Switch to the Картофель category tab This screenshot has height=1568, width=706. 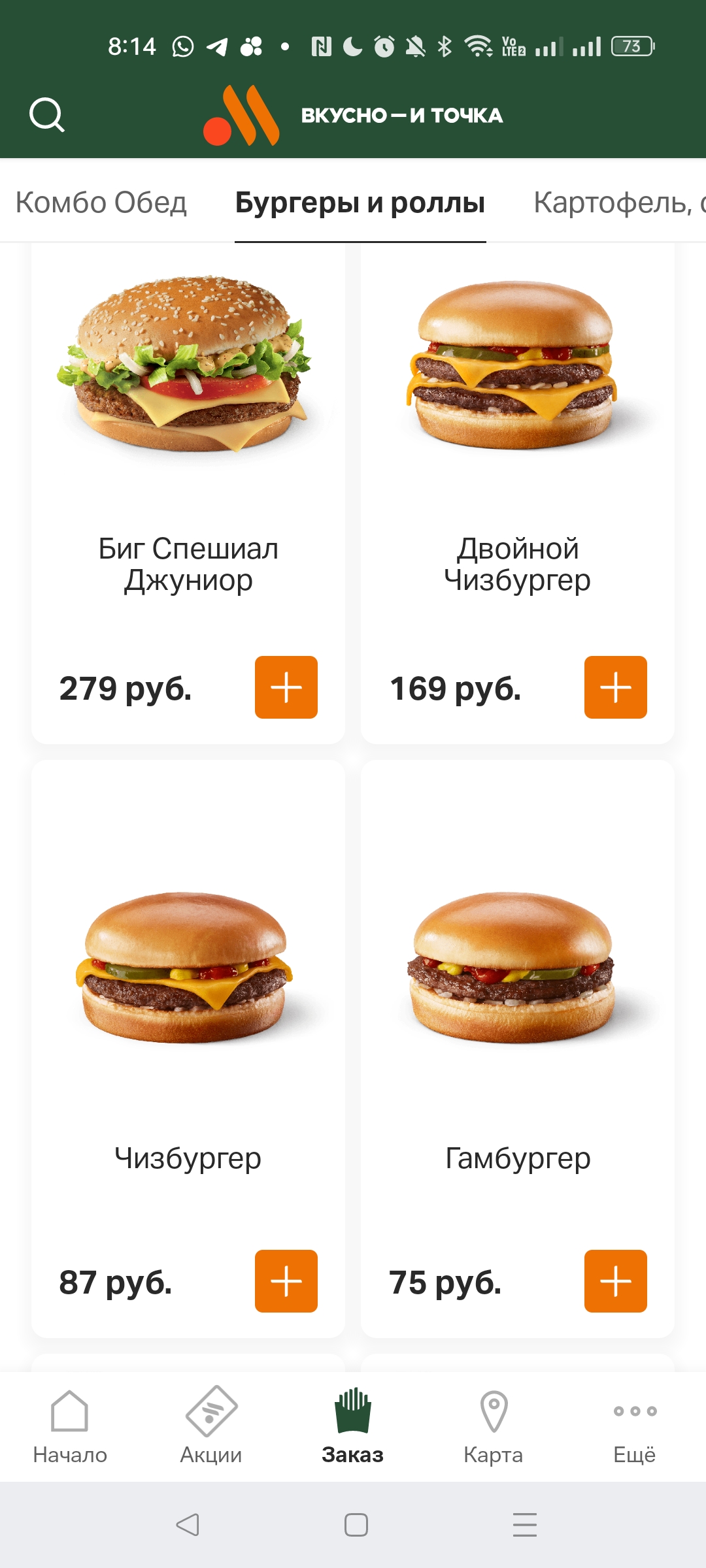[x=618, y=203]
